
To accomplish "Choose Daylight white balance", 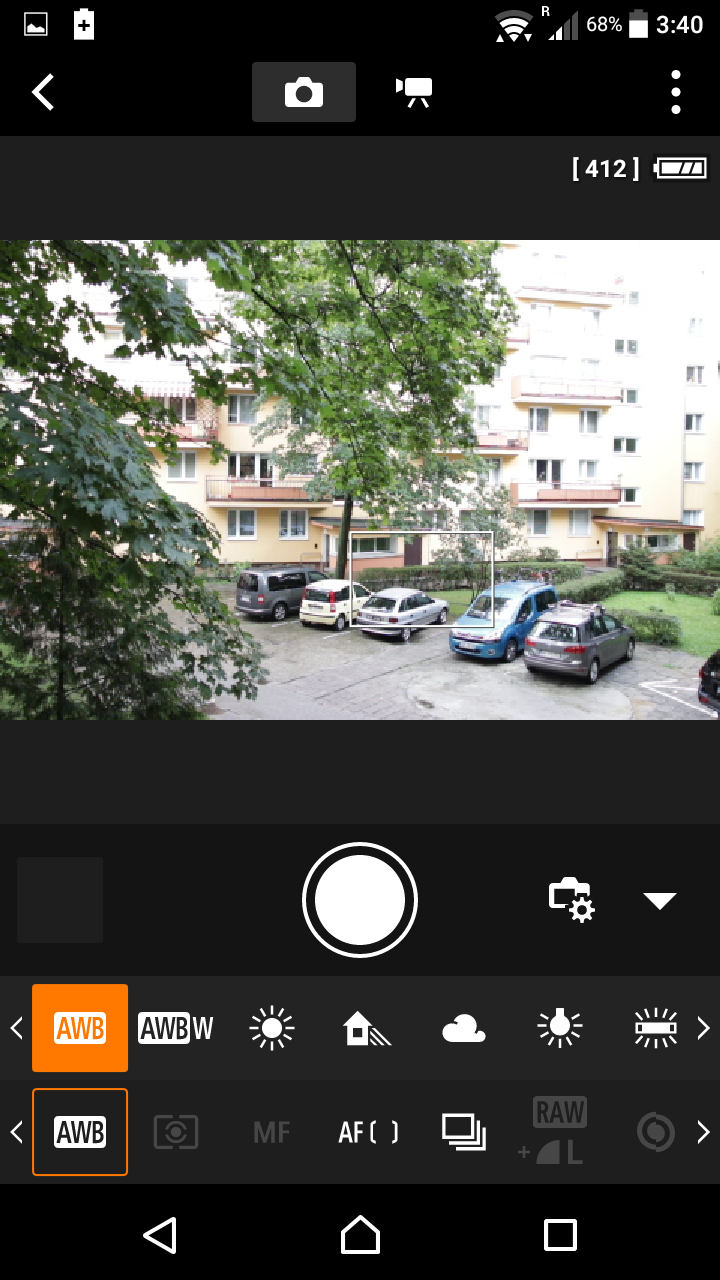I will point(272,1028).
